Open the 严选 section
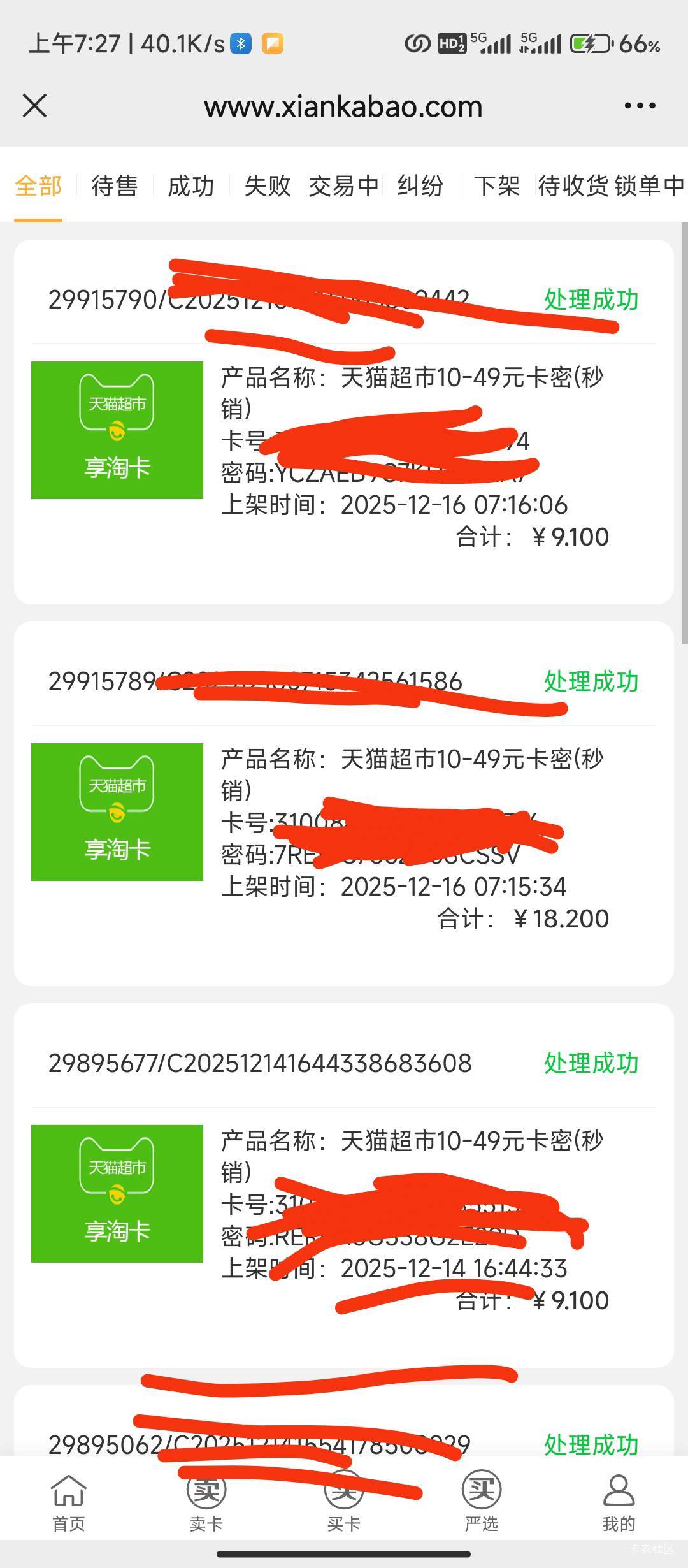 (482, 1503)
